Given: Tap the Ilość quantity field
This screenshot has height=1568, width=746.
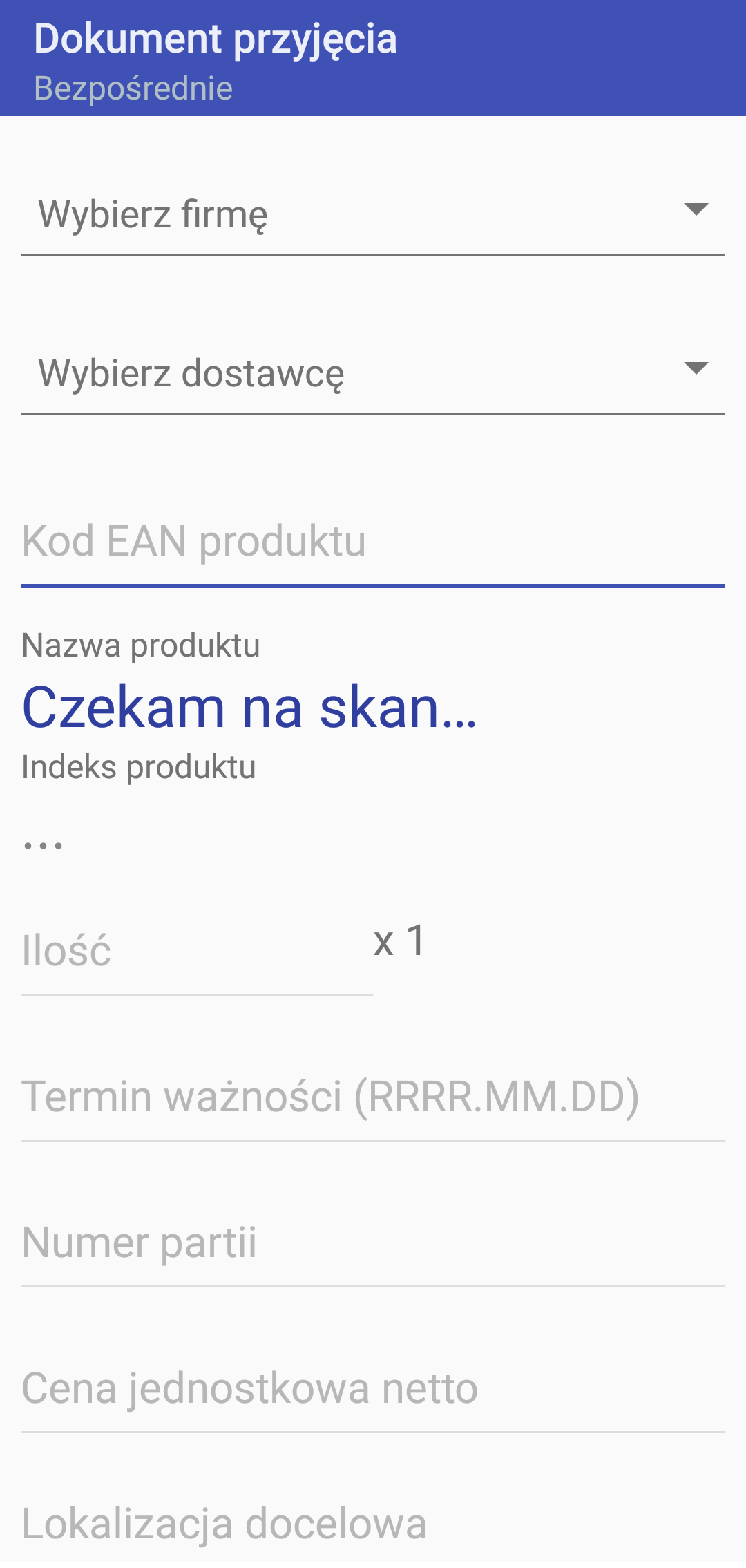Looking at the screenshot, I should point(196,952).
